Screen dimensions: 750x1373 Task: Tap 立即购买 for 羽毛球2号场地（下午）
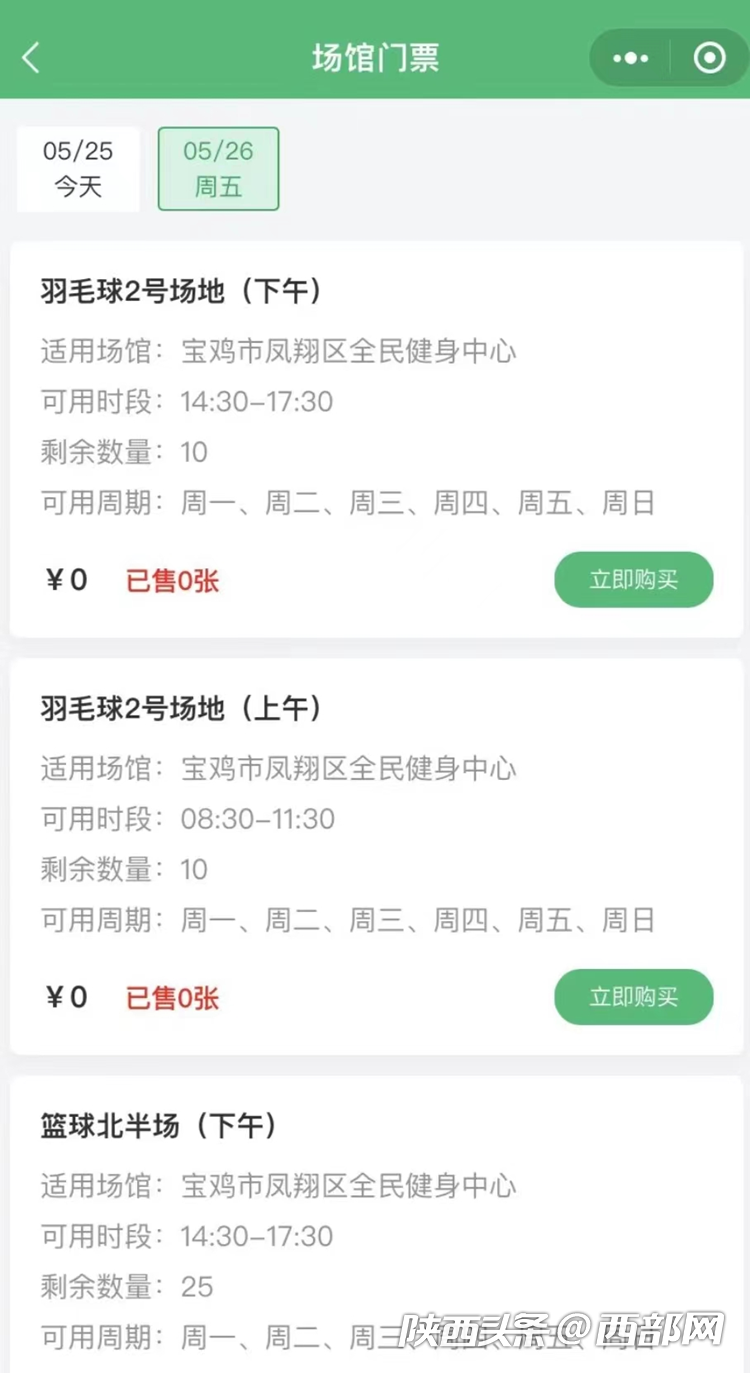[x=633, y=580]
